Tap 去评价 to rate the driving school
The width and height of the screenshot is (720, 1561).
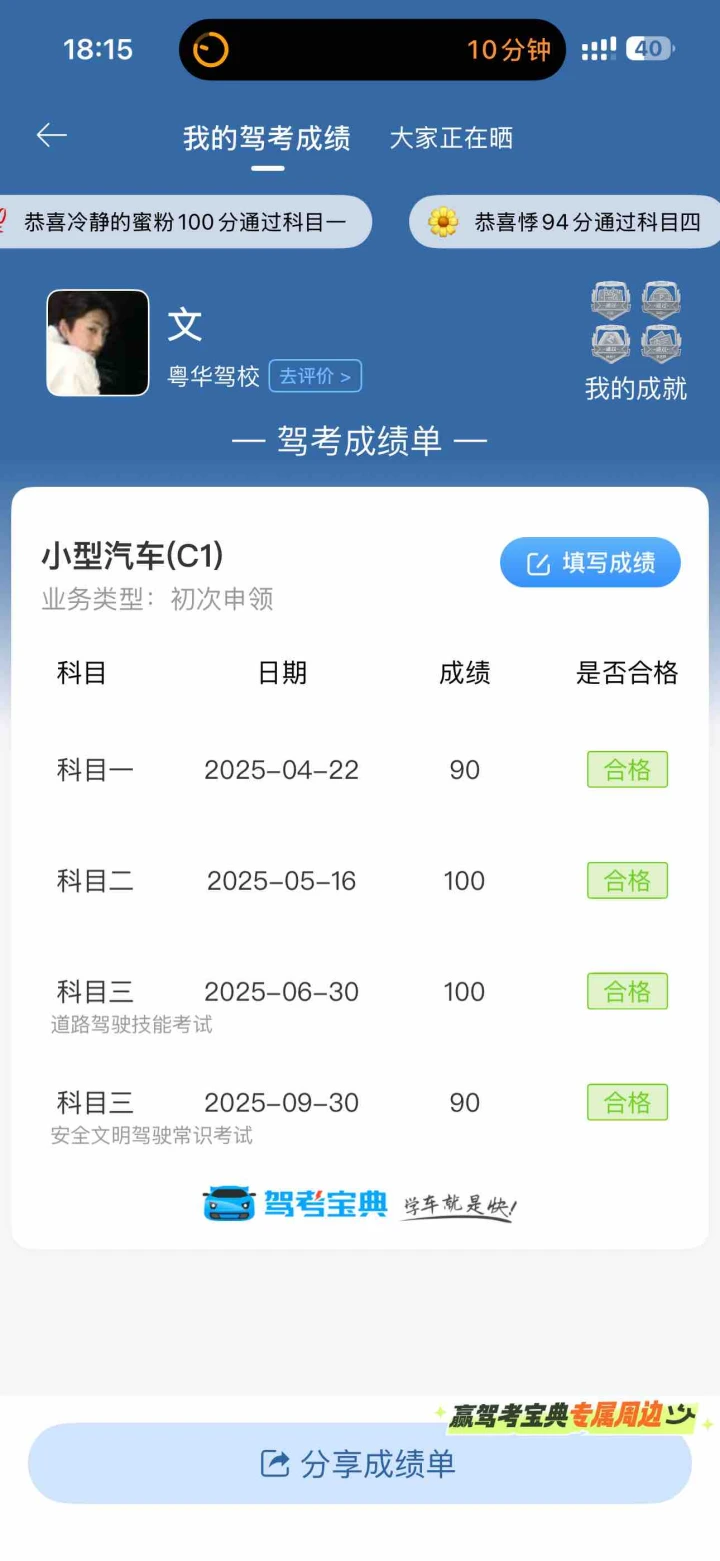[315, 376]
